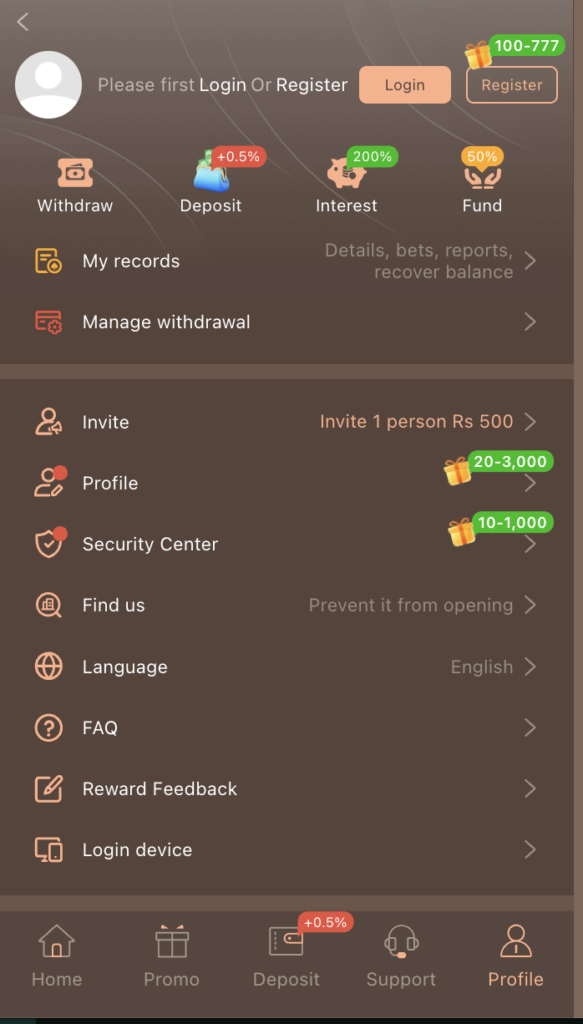Open Login device

[286, 850]
